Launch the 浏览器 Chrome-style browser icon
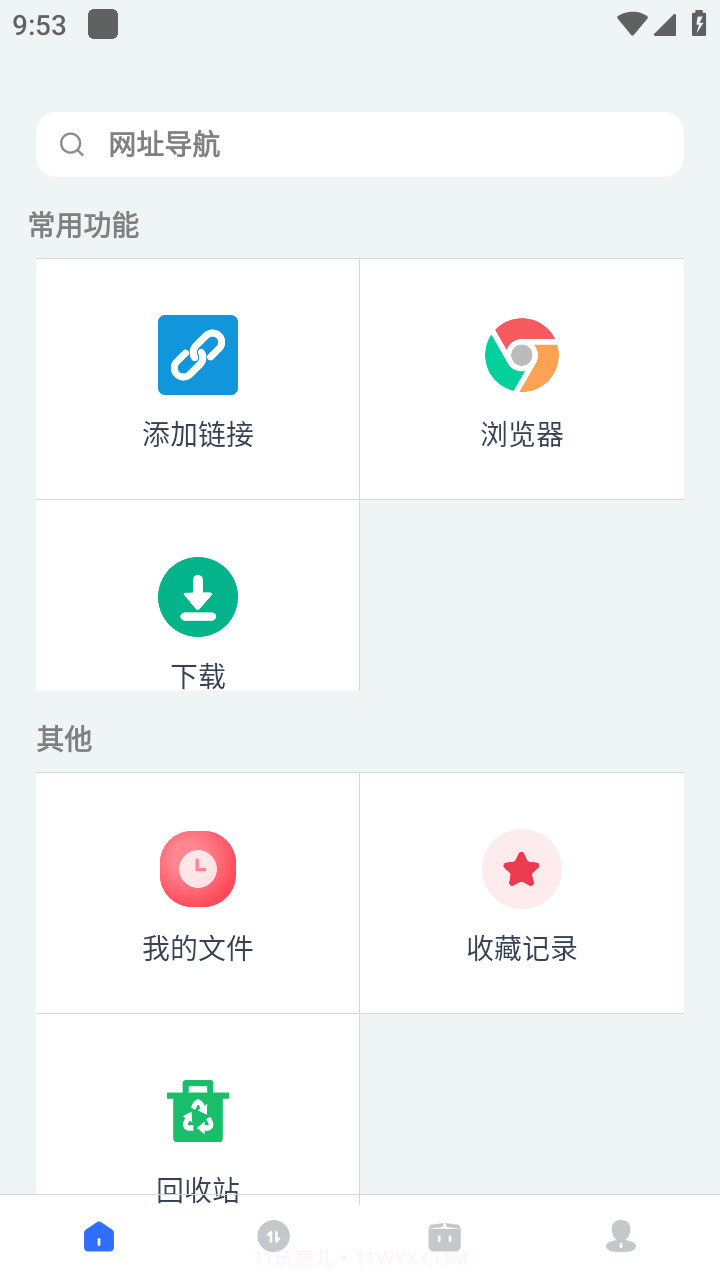 tap(522, 355)
